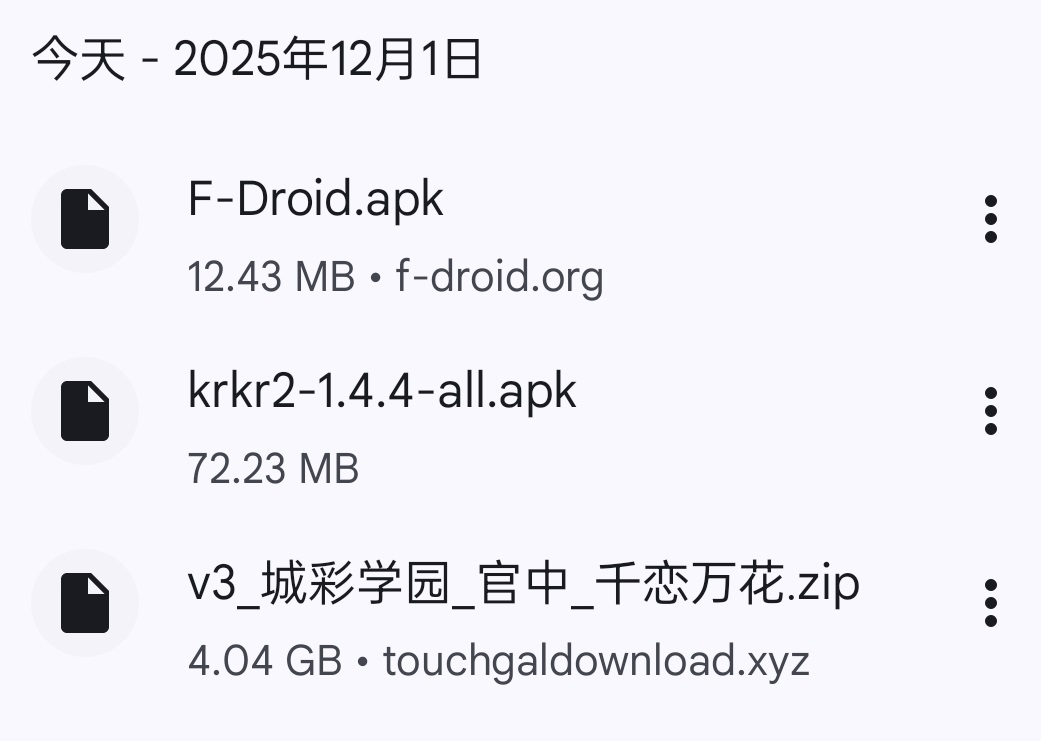Viewport: 1041px width, 741px height.
Task: Open the downloaded F-Droid.apk file
Action: tap(316, 201)
